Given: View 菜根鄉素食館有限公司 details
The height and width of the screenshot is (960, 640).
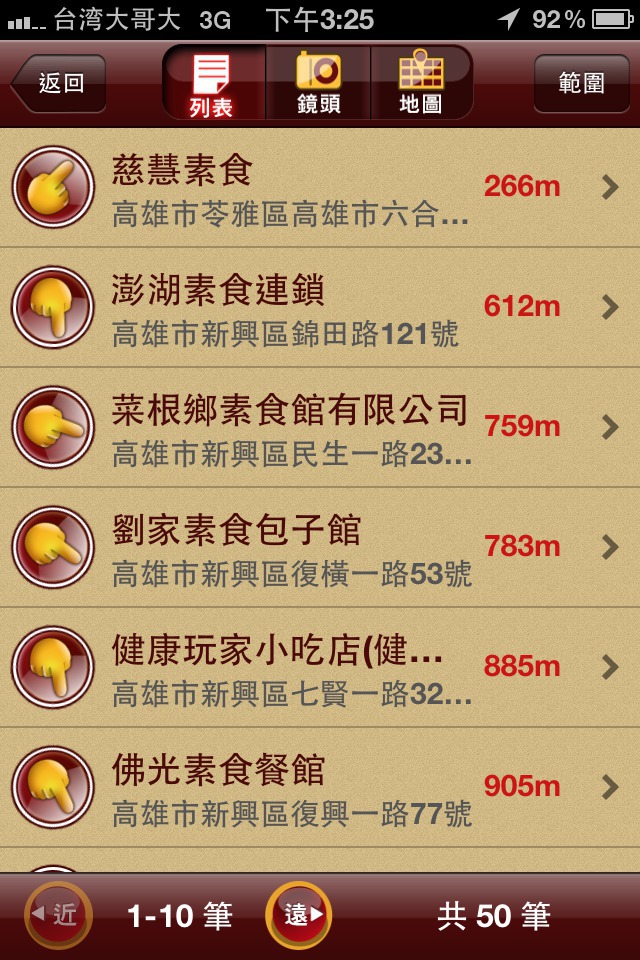Looking at the screenshot, I should 320,427.
